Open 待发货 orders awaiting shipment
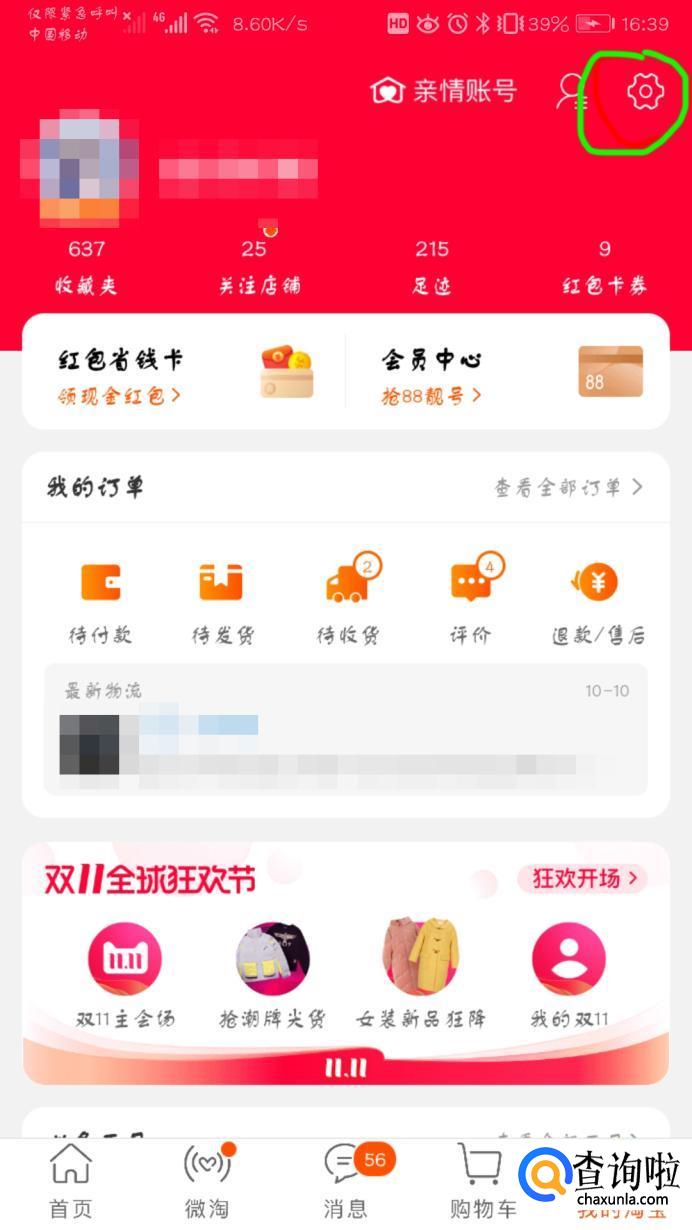692x1230 pixels. [222, 602]
